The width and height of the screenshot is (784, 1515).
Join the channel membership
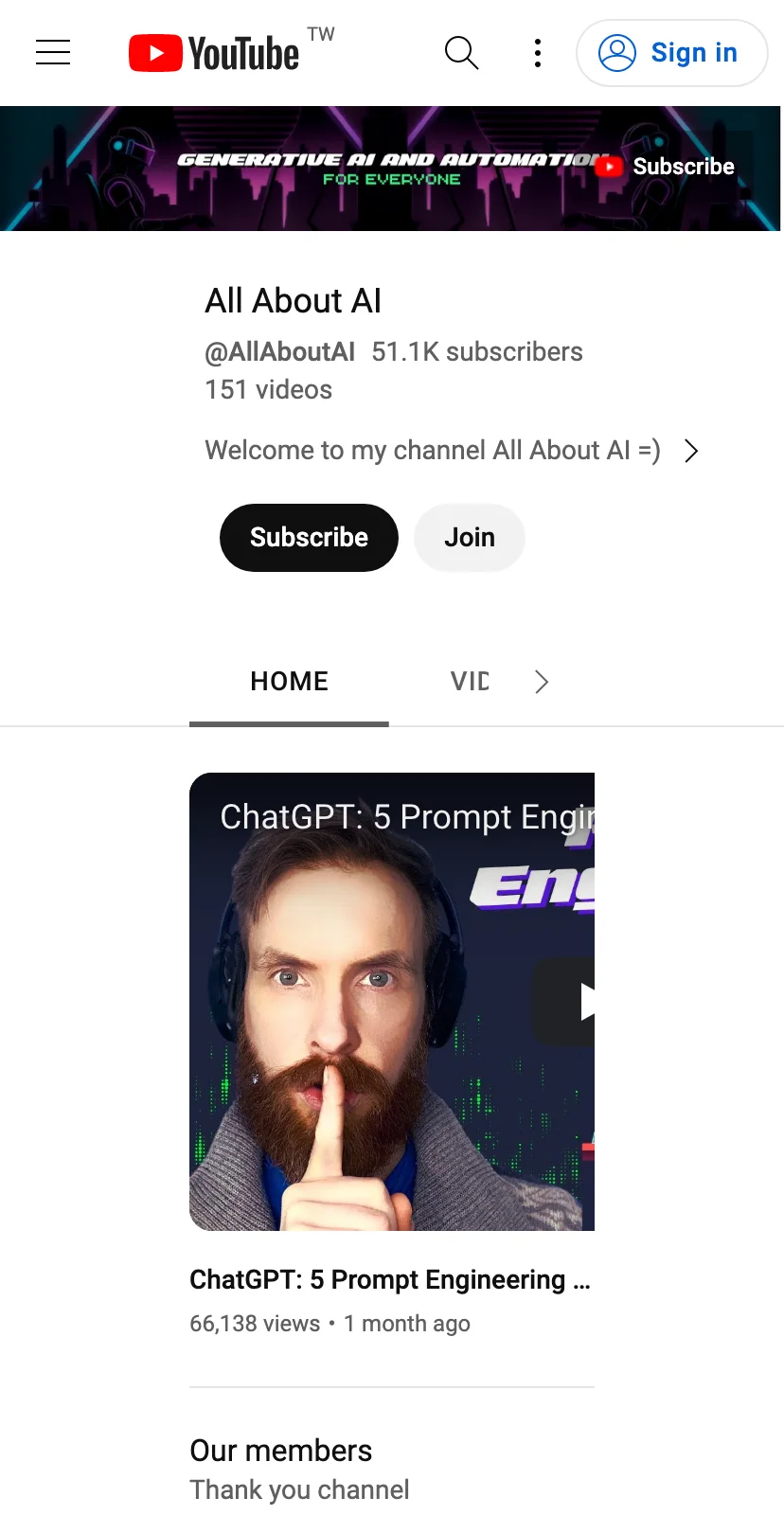[x=469, y=538]
